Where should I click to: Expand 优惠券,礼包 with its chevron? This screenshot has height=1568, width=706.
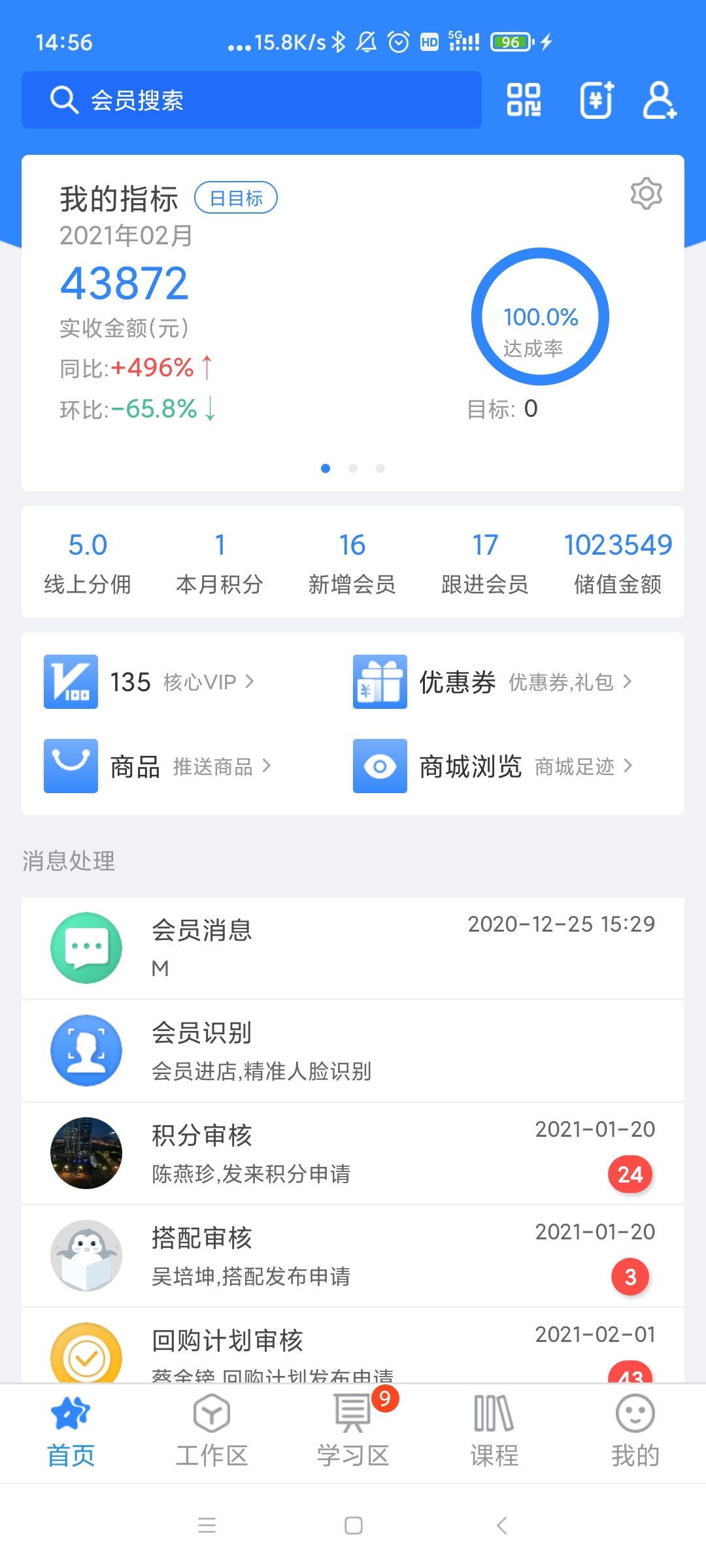630,681
